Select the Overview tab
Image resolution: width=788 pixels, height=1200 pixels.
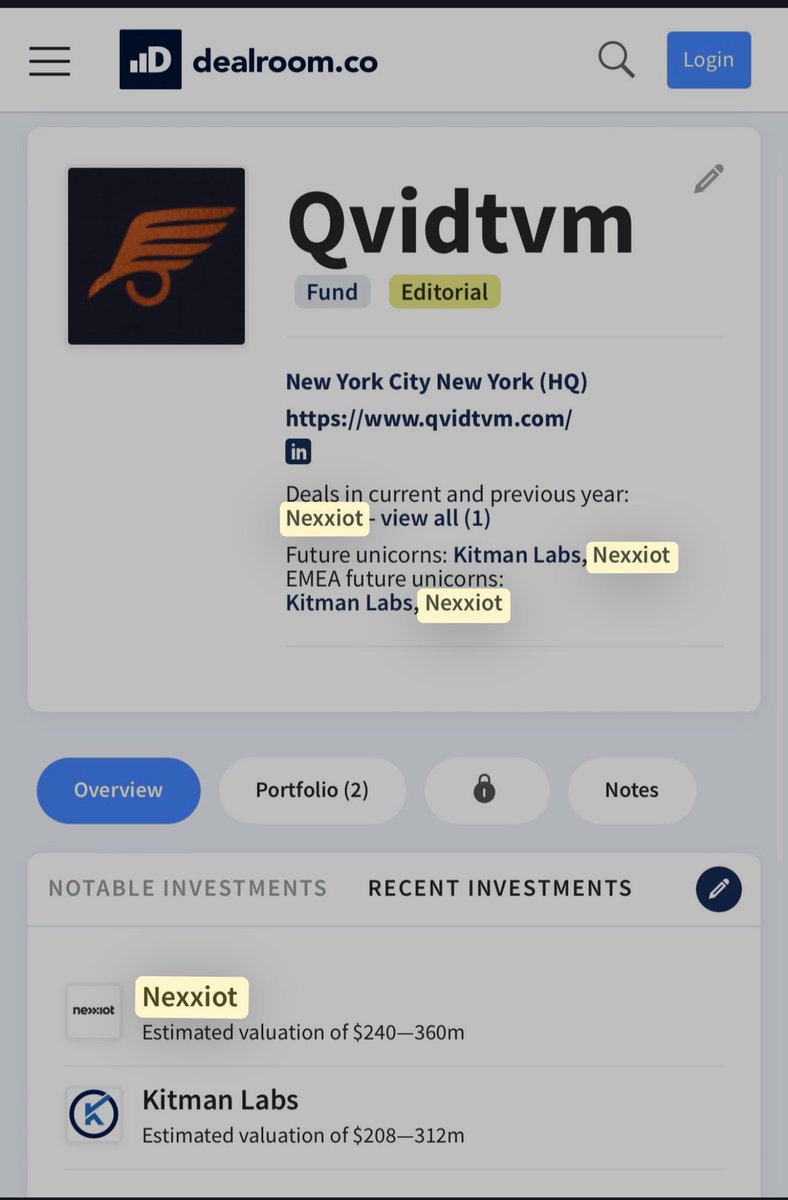pos(118,790)
